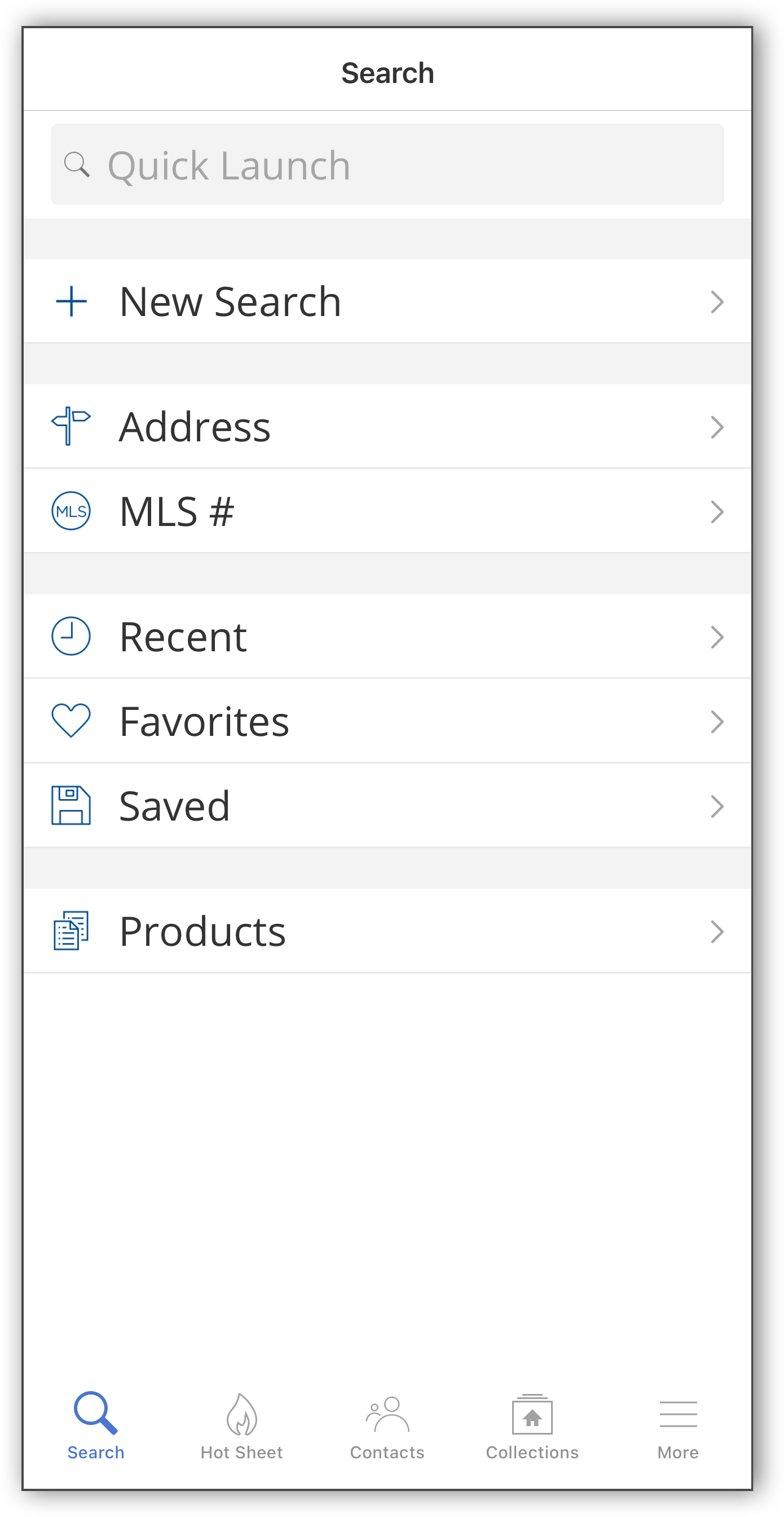Expand the Products row chevron
The height and width of the screenshot is (1517, 784).
click(717, 931)
